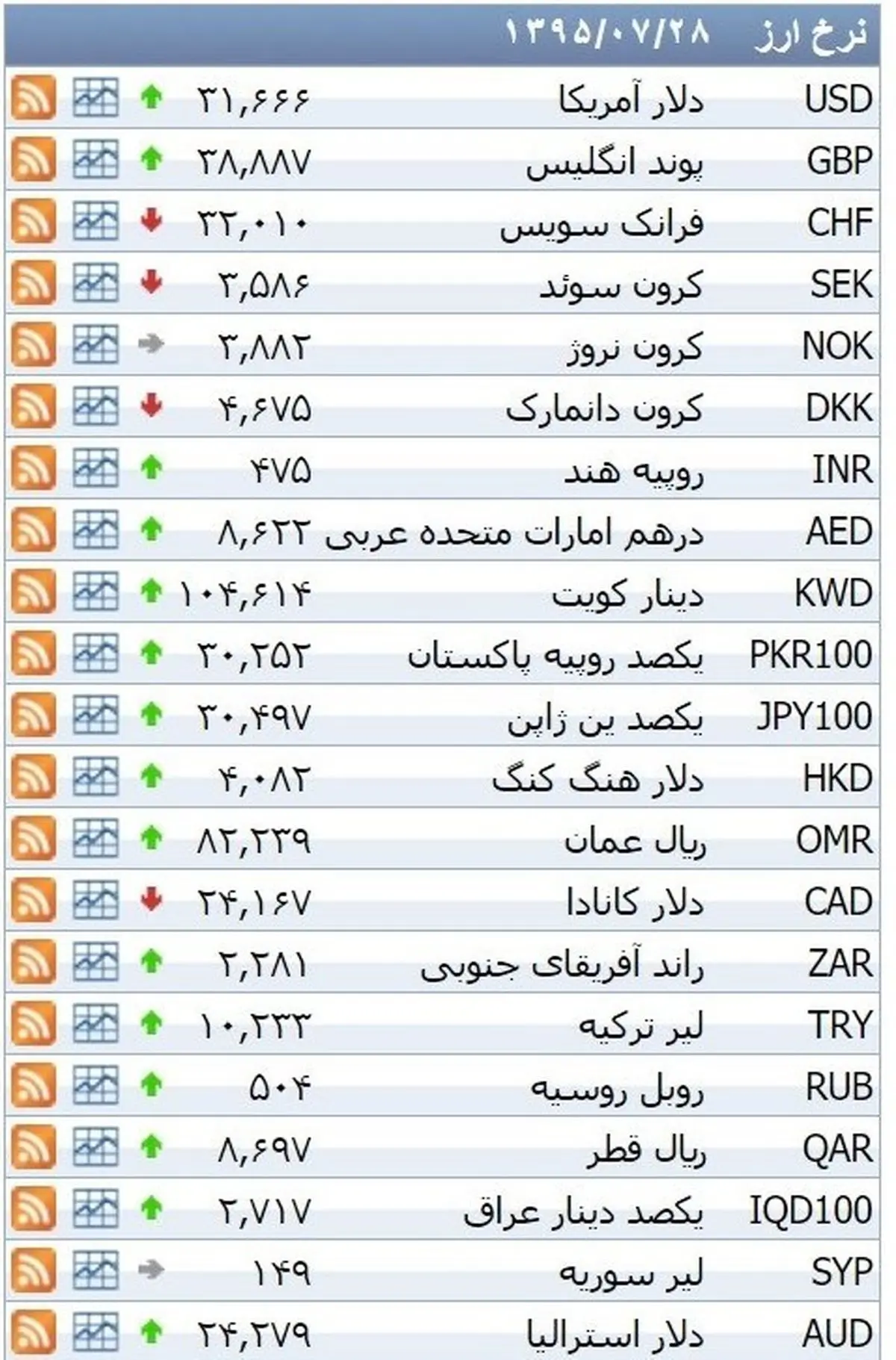Open the SEK chart icon
The image size is (896, 1360).
(x=96, y=283)
